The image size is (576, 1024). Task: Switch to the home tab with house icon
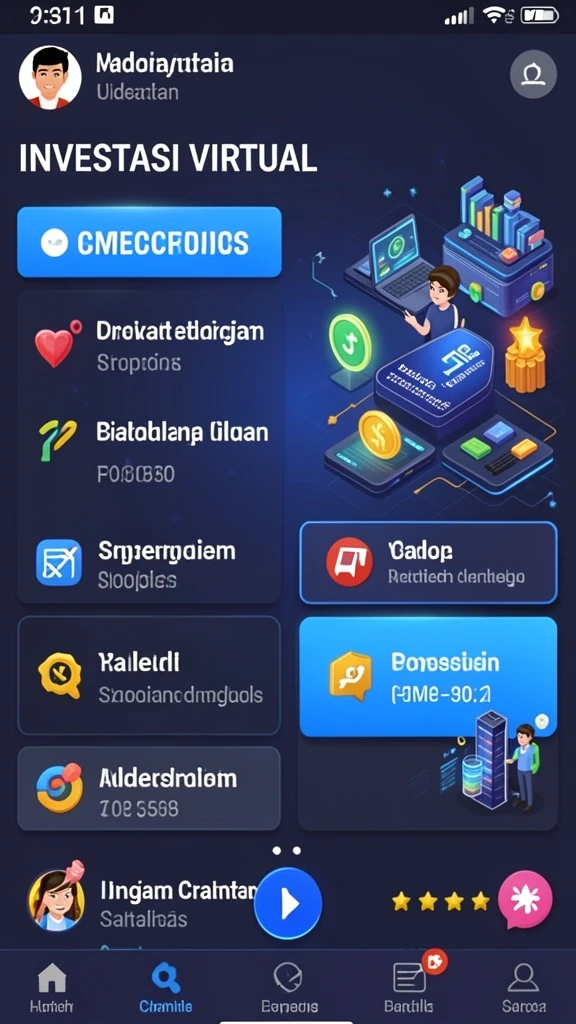(x=52, y=987)
